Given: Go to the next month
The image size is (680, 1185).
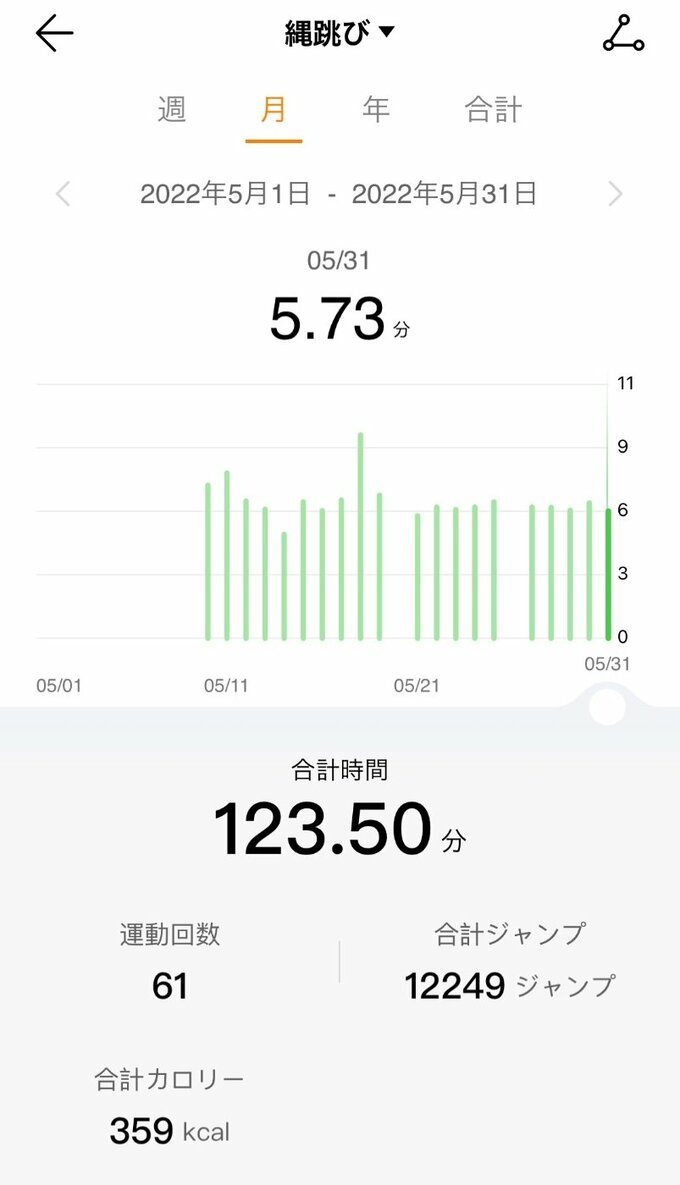Looking at the screenshot, I should click(x=615, y=193).
